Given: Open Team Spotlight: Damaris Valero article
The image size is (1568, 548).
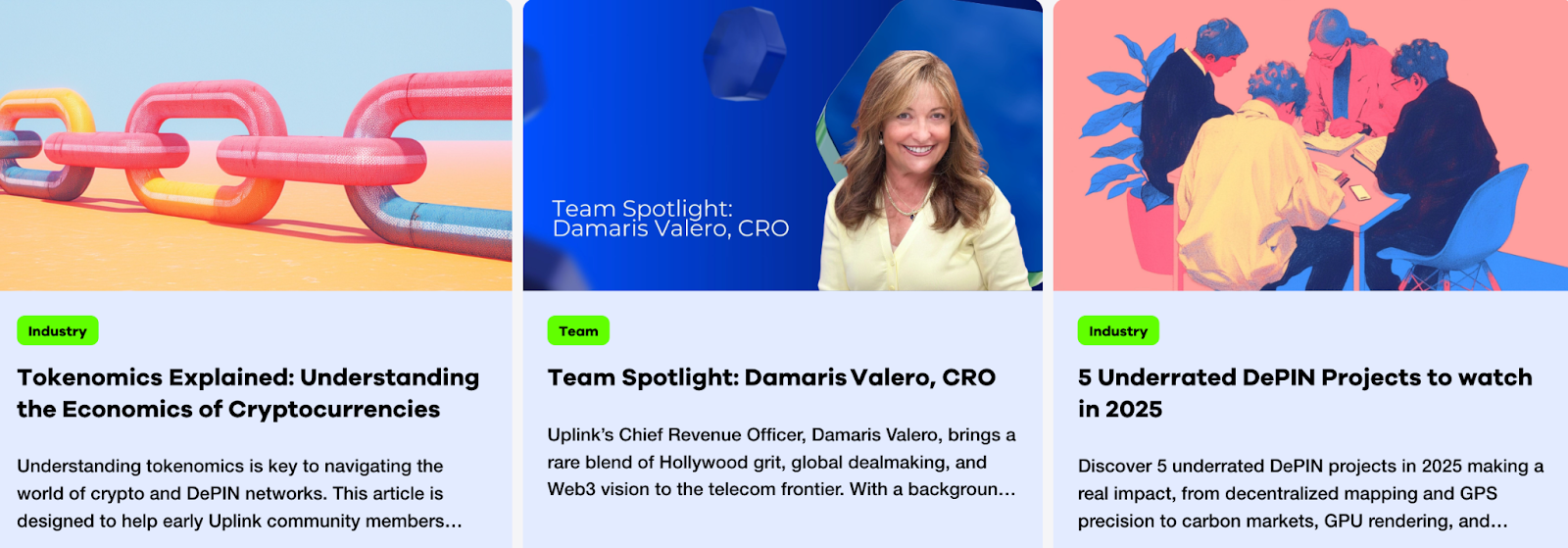Looking at the screenshot, I should 771,377.
